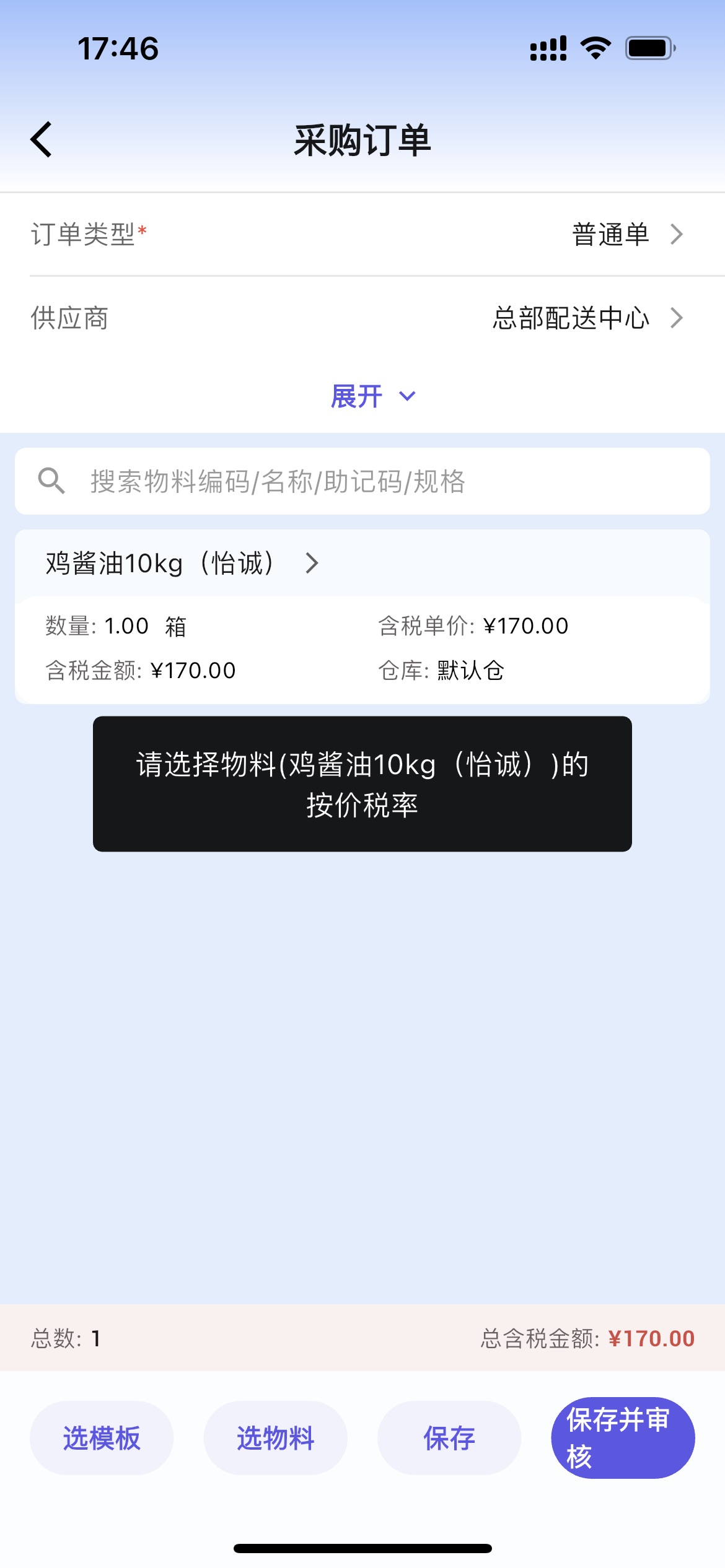Tap the 选模板 button
The width and height of the screenshot is (725, 1568).
click(102, 1438)
